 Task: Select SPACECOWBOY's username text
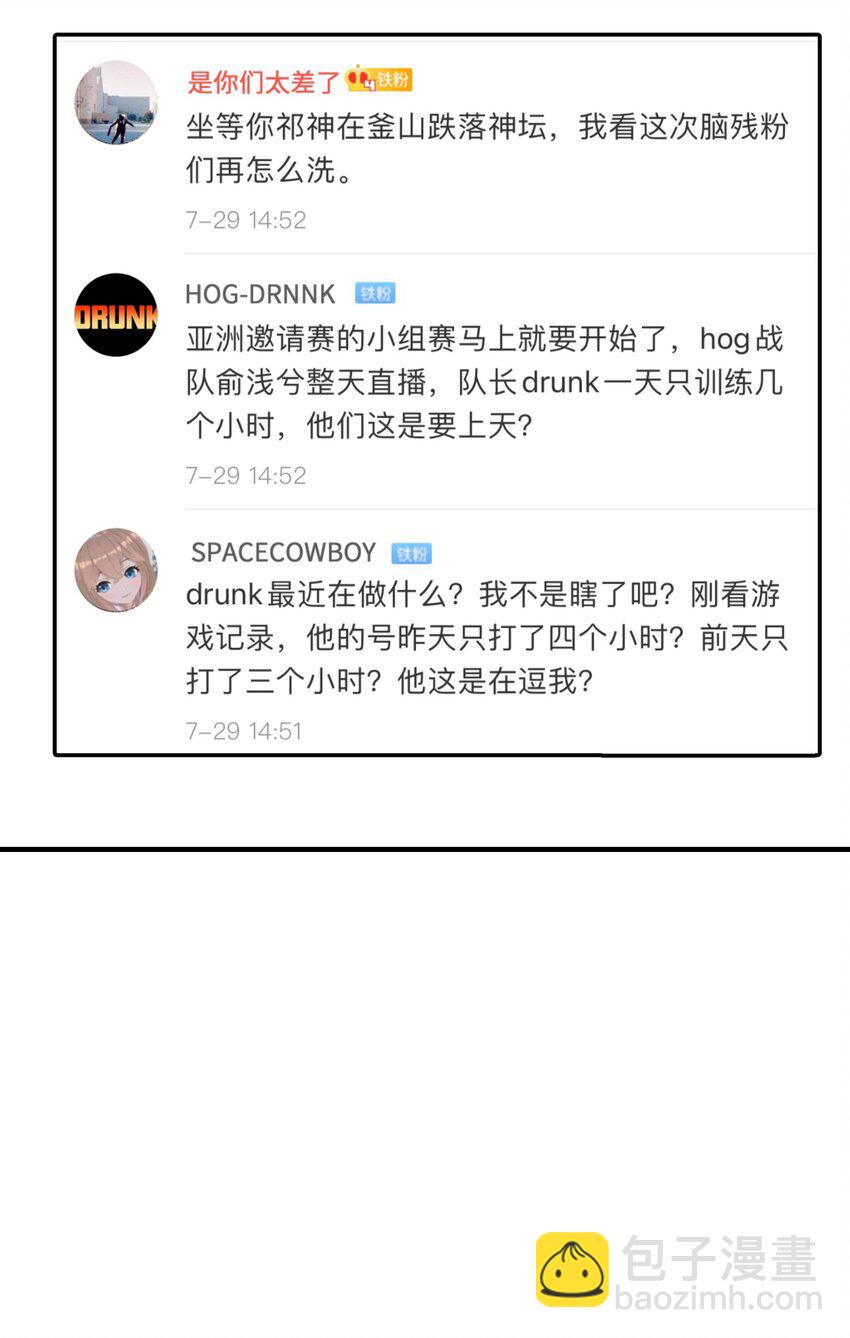tap(283, 552)
